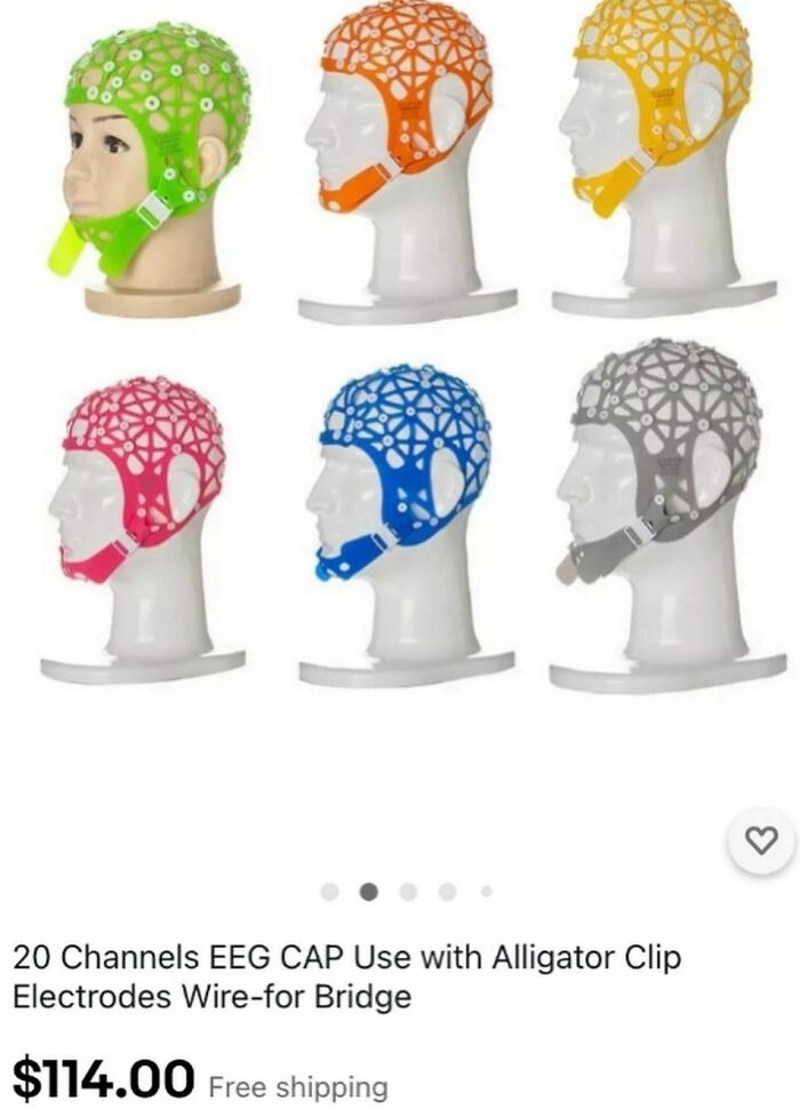800x1109 pixels.
Task: Jump to the first image indicator dot
Action: (330, 890)
